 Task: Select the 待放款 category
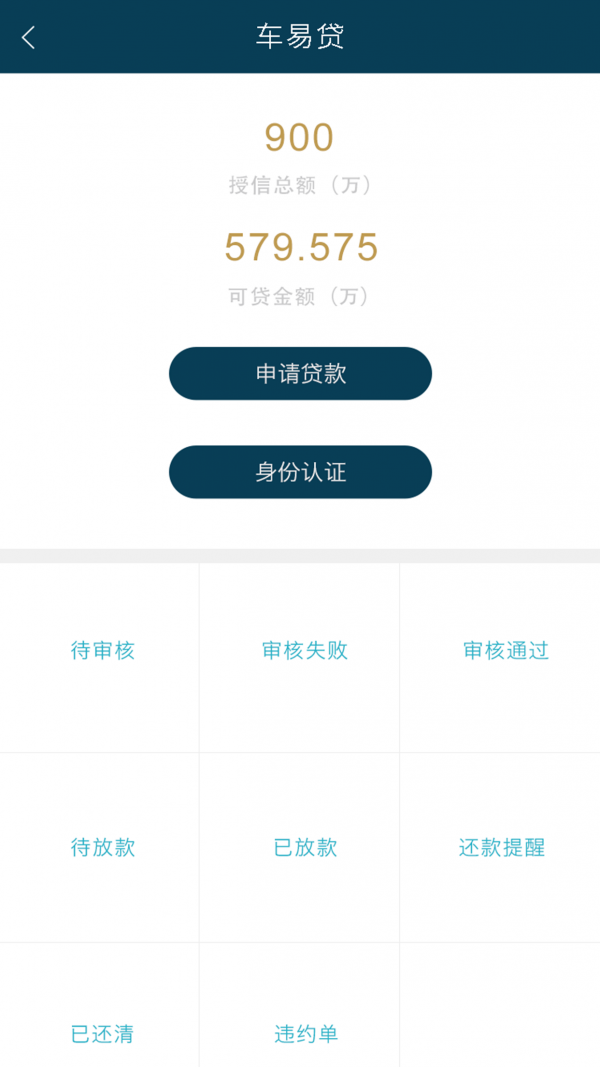[x=102, y=848]
